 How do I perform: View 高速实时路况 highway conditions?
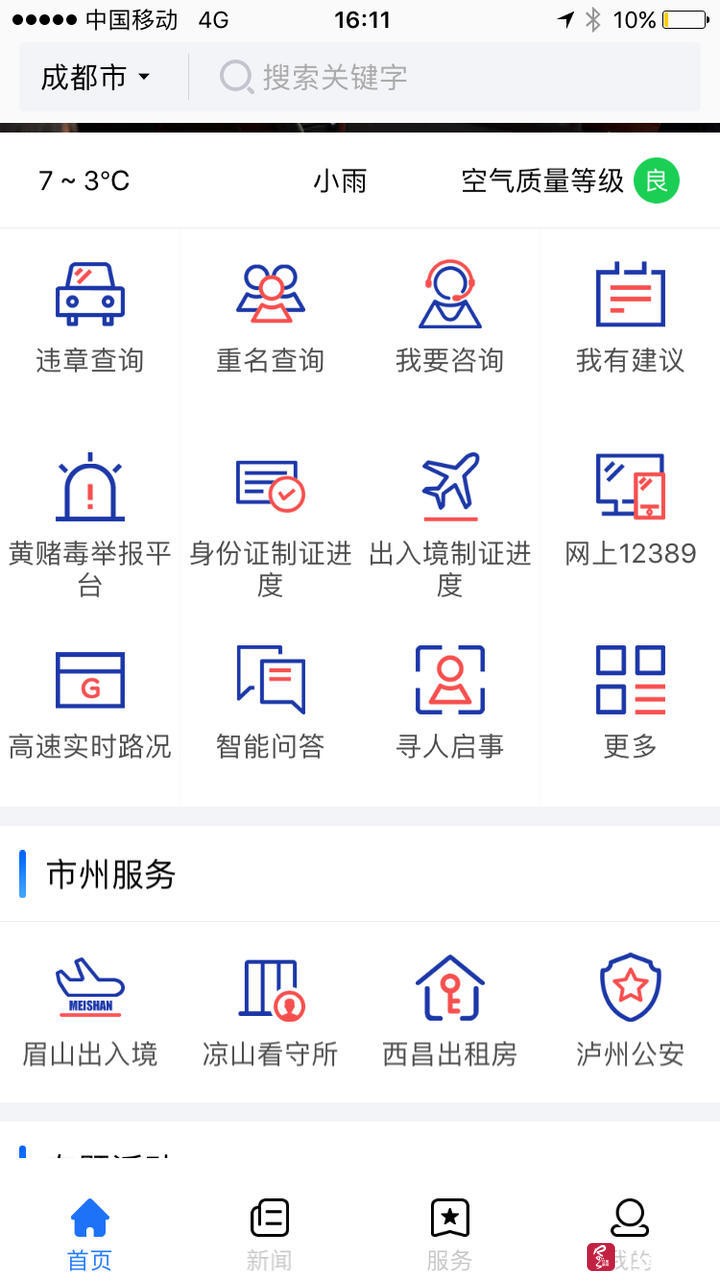click(x=90, y=702)
